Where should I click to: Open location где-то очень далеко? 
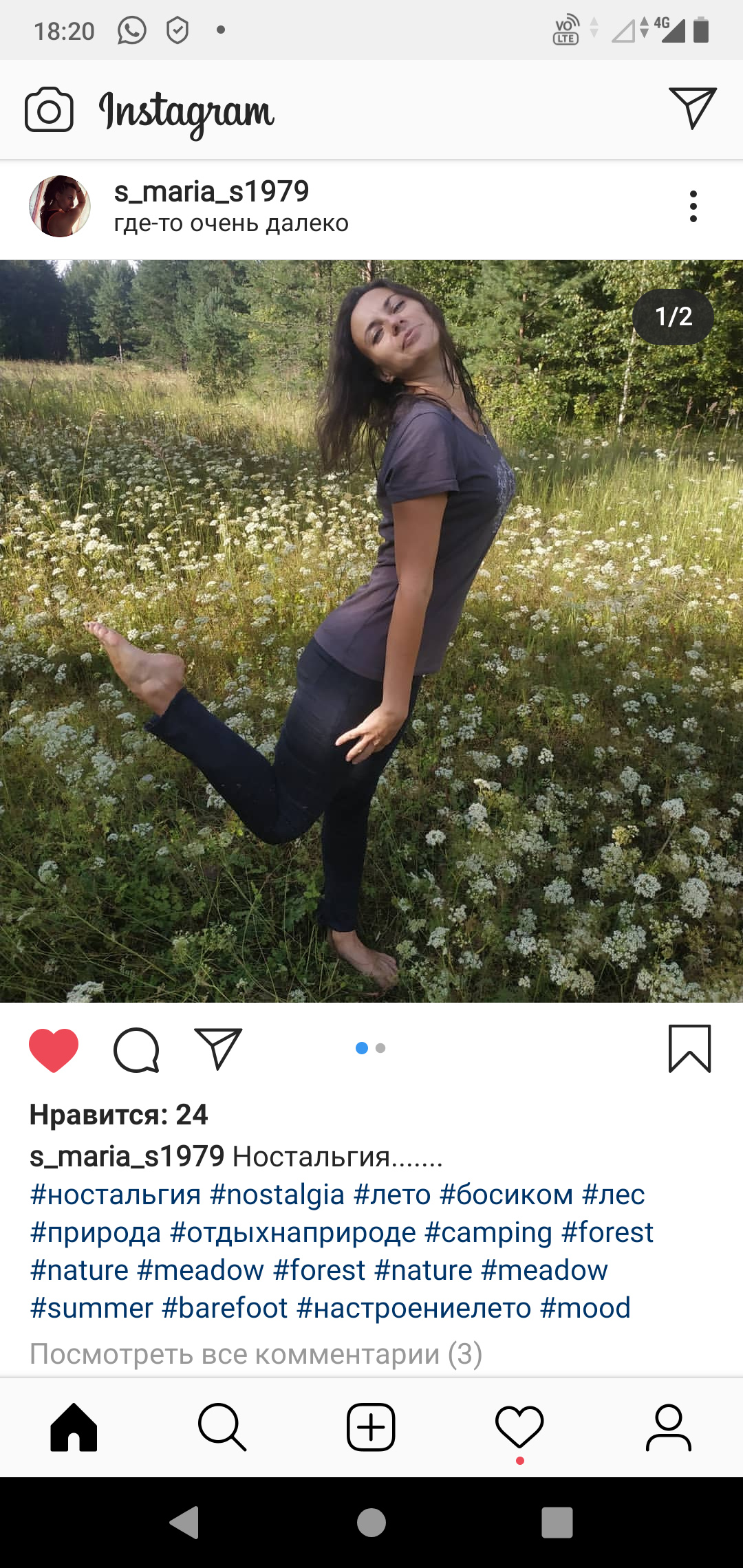(x=231, y=224)
